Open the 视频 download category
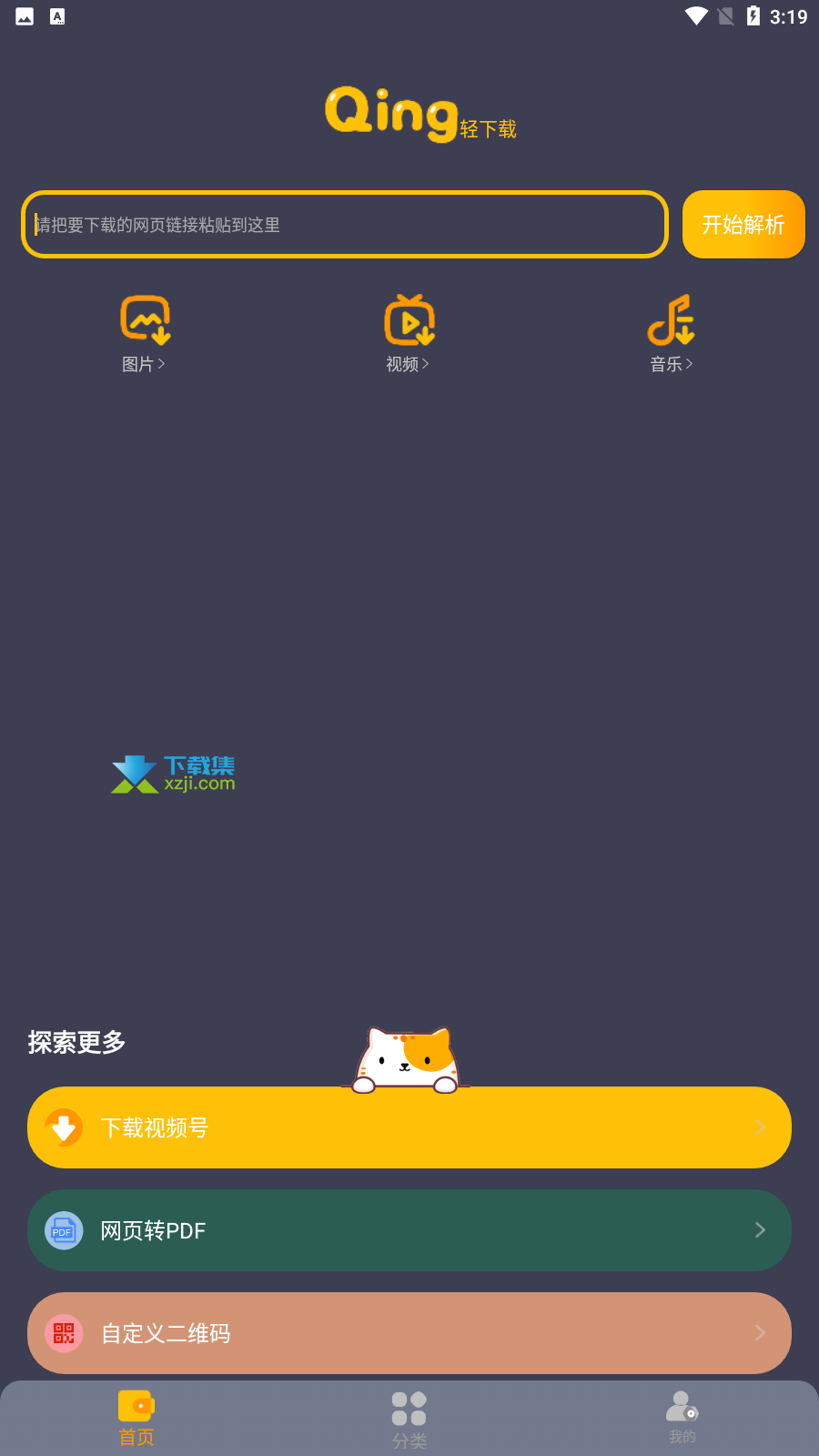The image size is (819, 1456). (409, 334)
